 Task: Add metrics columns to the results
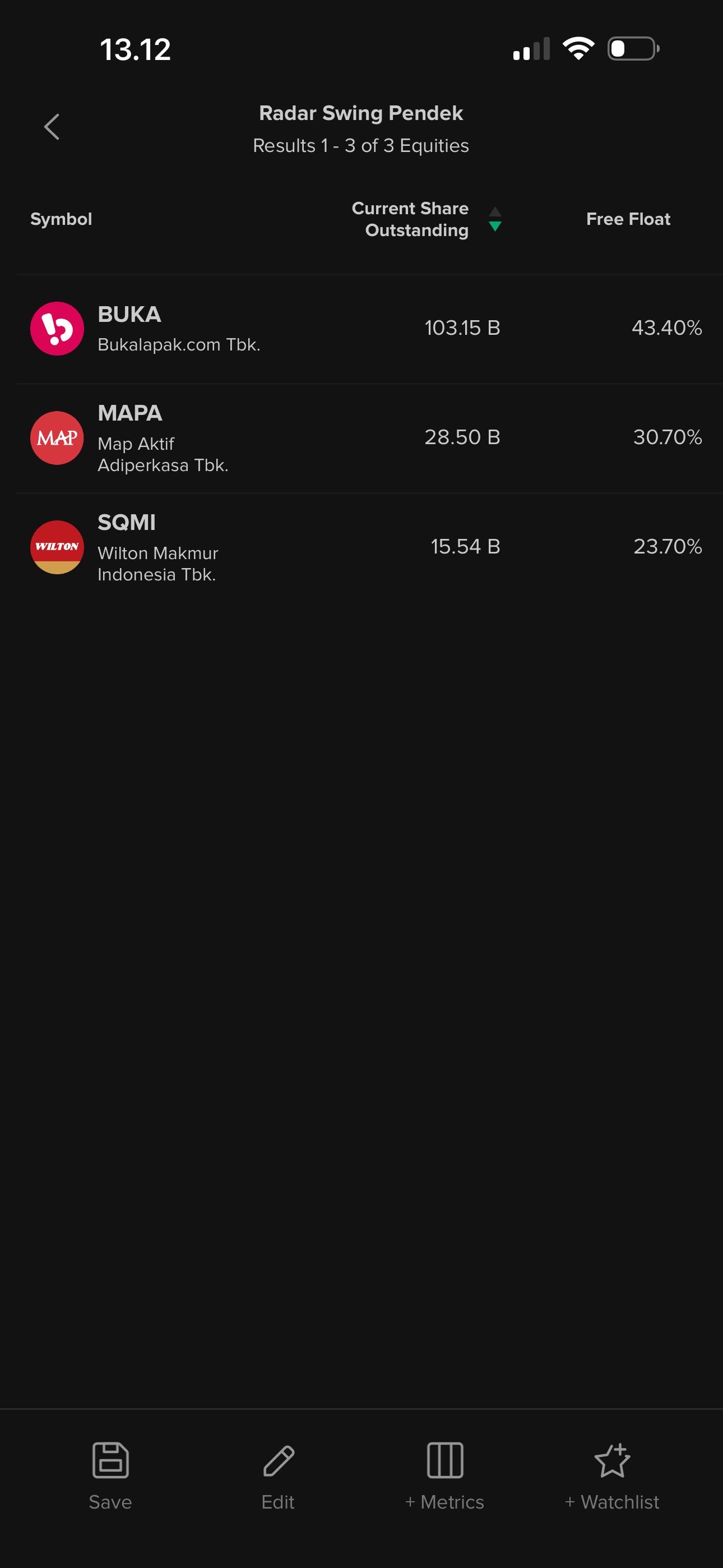point(445,1475)
